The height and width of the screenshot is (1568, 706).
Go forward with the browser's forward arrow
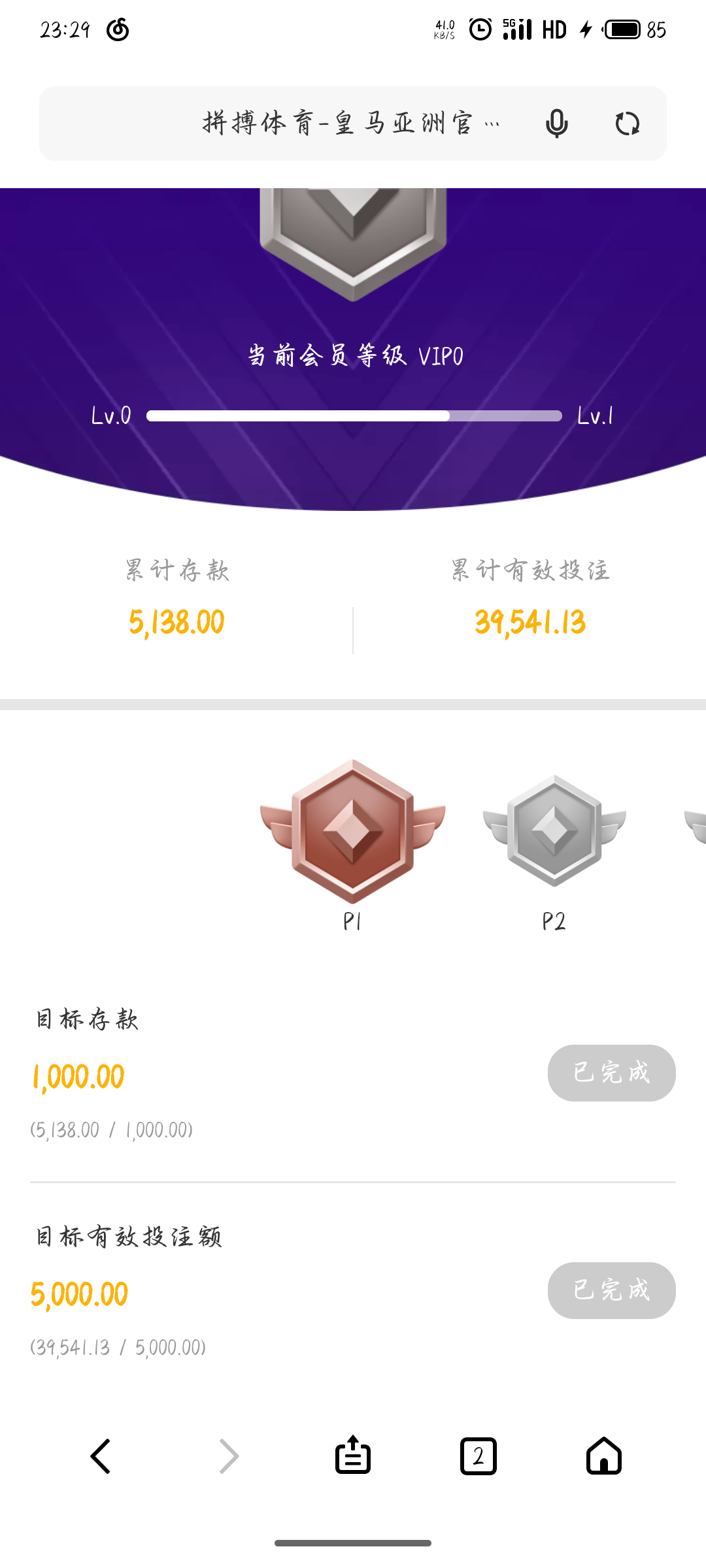tap(228, 1456)
